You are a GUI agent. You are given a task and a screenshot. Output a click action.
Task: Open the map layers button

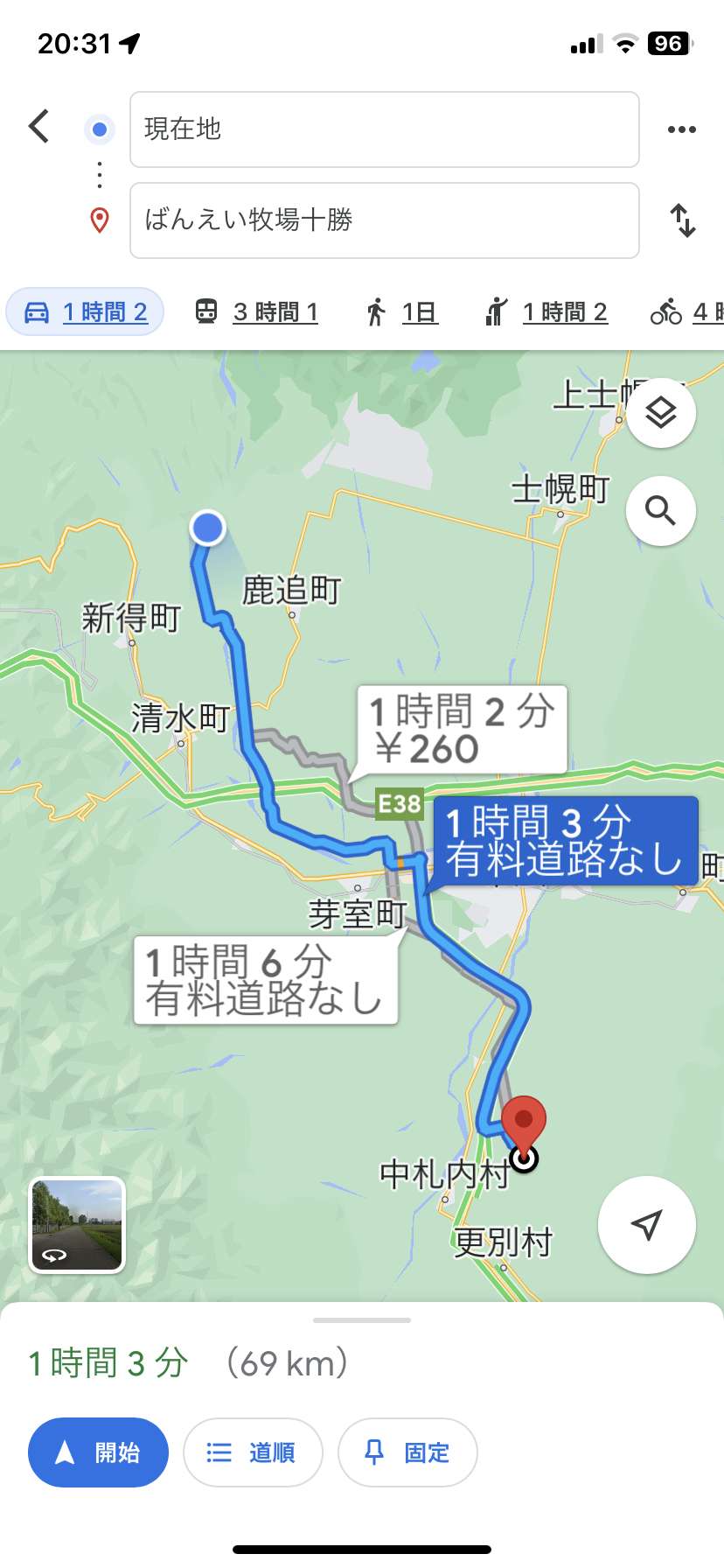tap(661, 413)
